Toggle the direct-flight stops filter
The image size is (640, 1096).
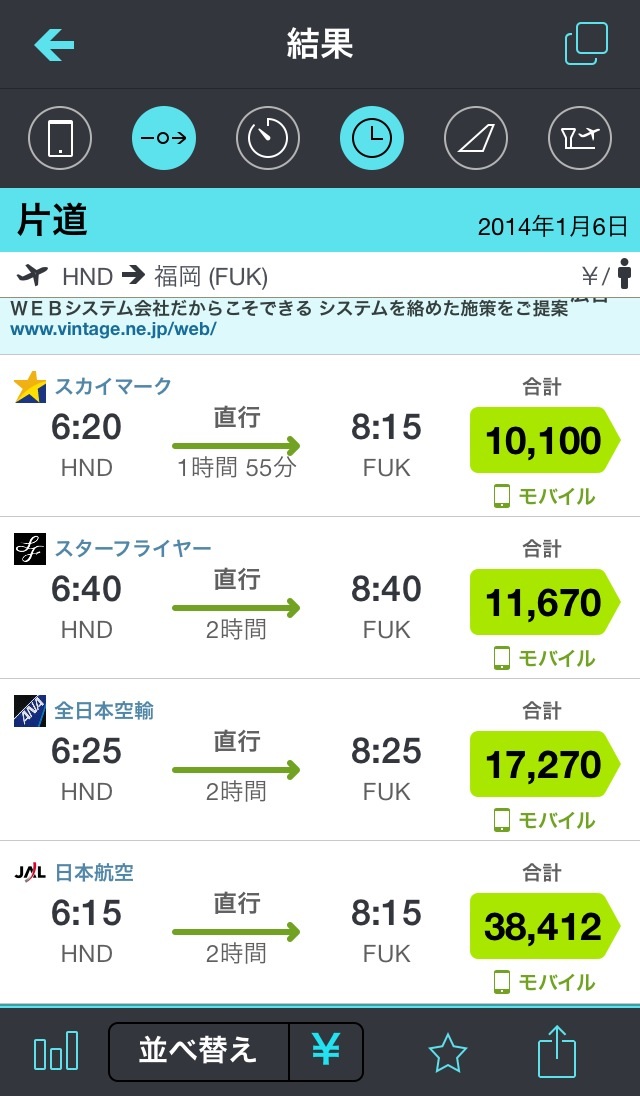pyautogui.click(x=163, y=138)
